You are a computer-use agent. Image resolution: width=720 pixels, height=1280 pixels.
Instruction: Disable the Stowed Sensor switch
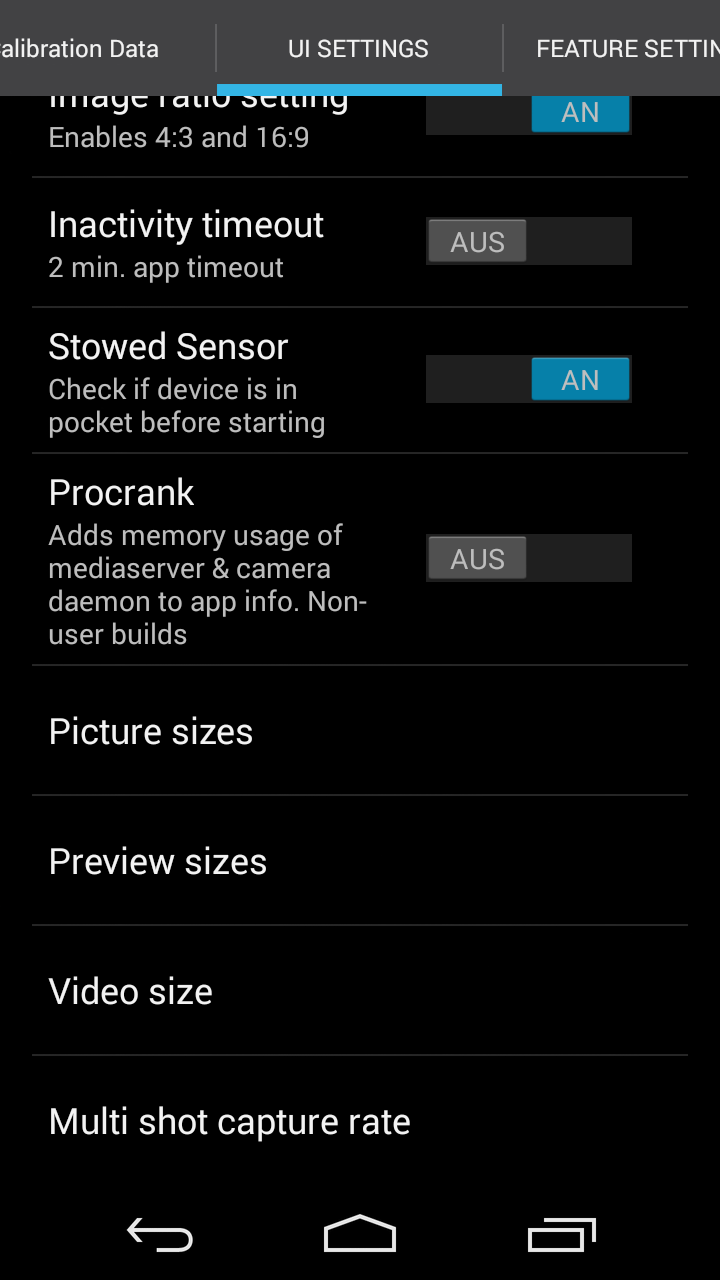pos(529,380)
